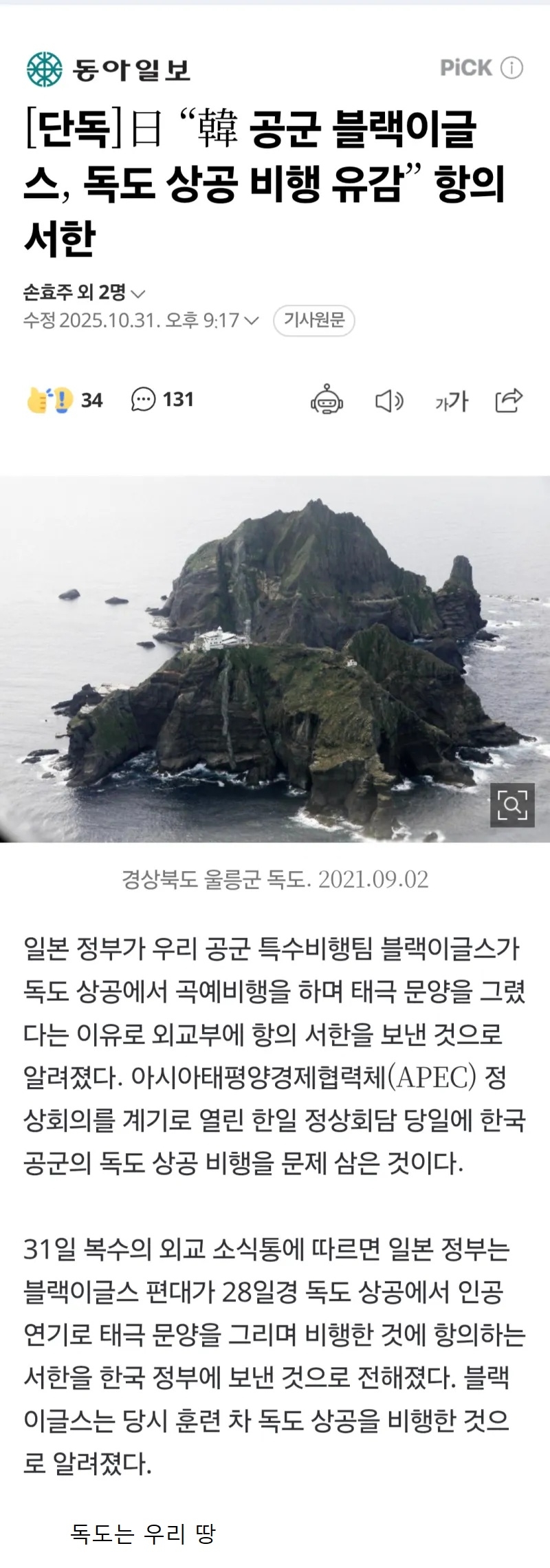Screen dimensions: 550x1568
Task: Open the 기사원문 original article
Action: [313, 321]
